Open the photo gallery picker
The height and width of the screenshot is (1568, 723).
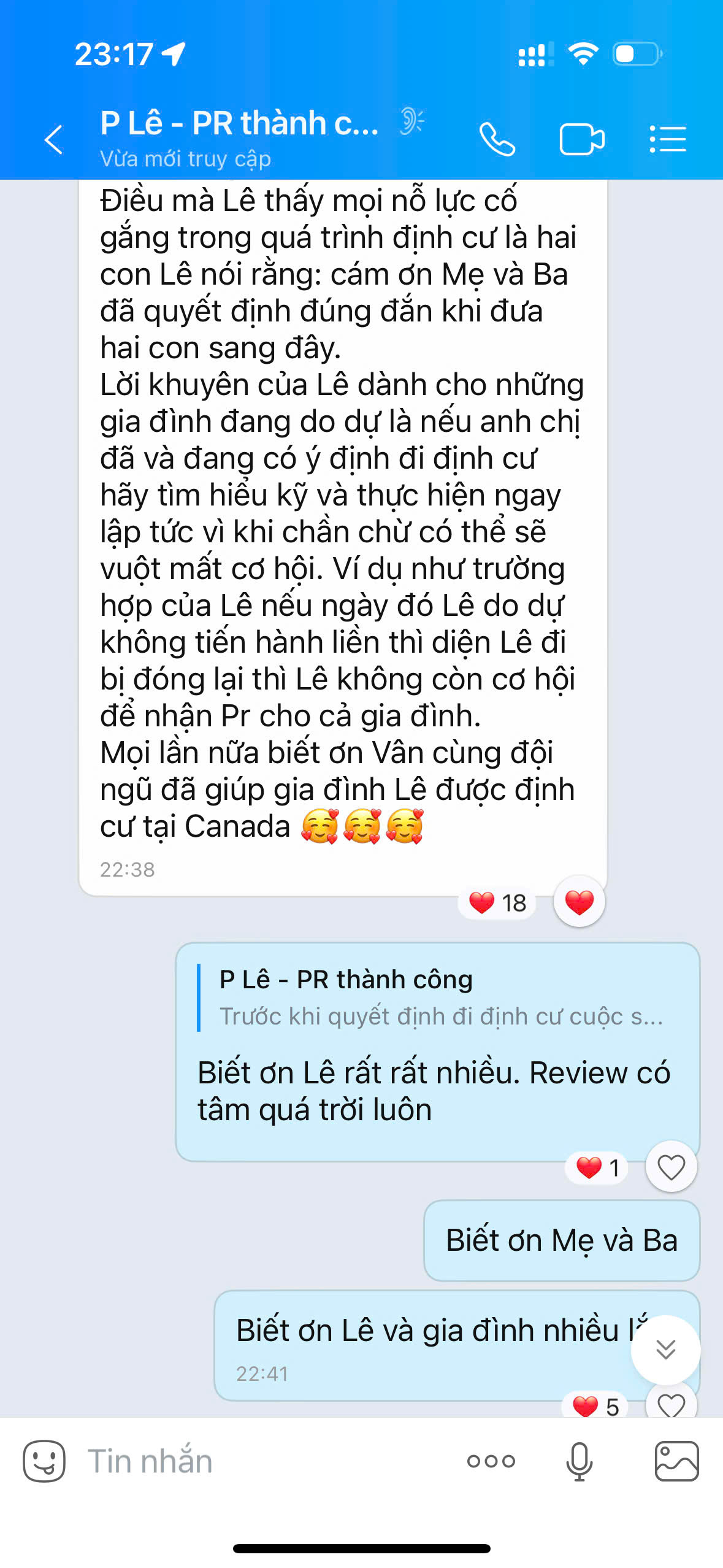pyautogui.click(x=676, y=1461)
